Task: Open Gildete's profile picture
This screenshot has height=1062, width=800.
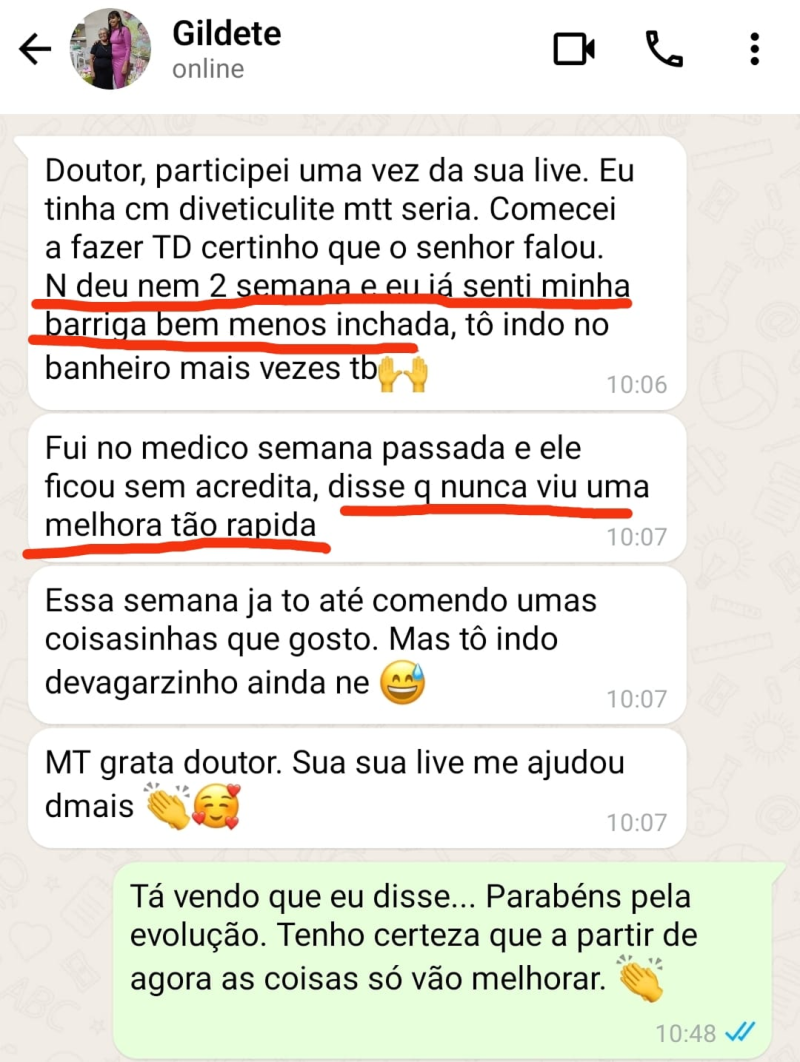Action: [110, 48]
